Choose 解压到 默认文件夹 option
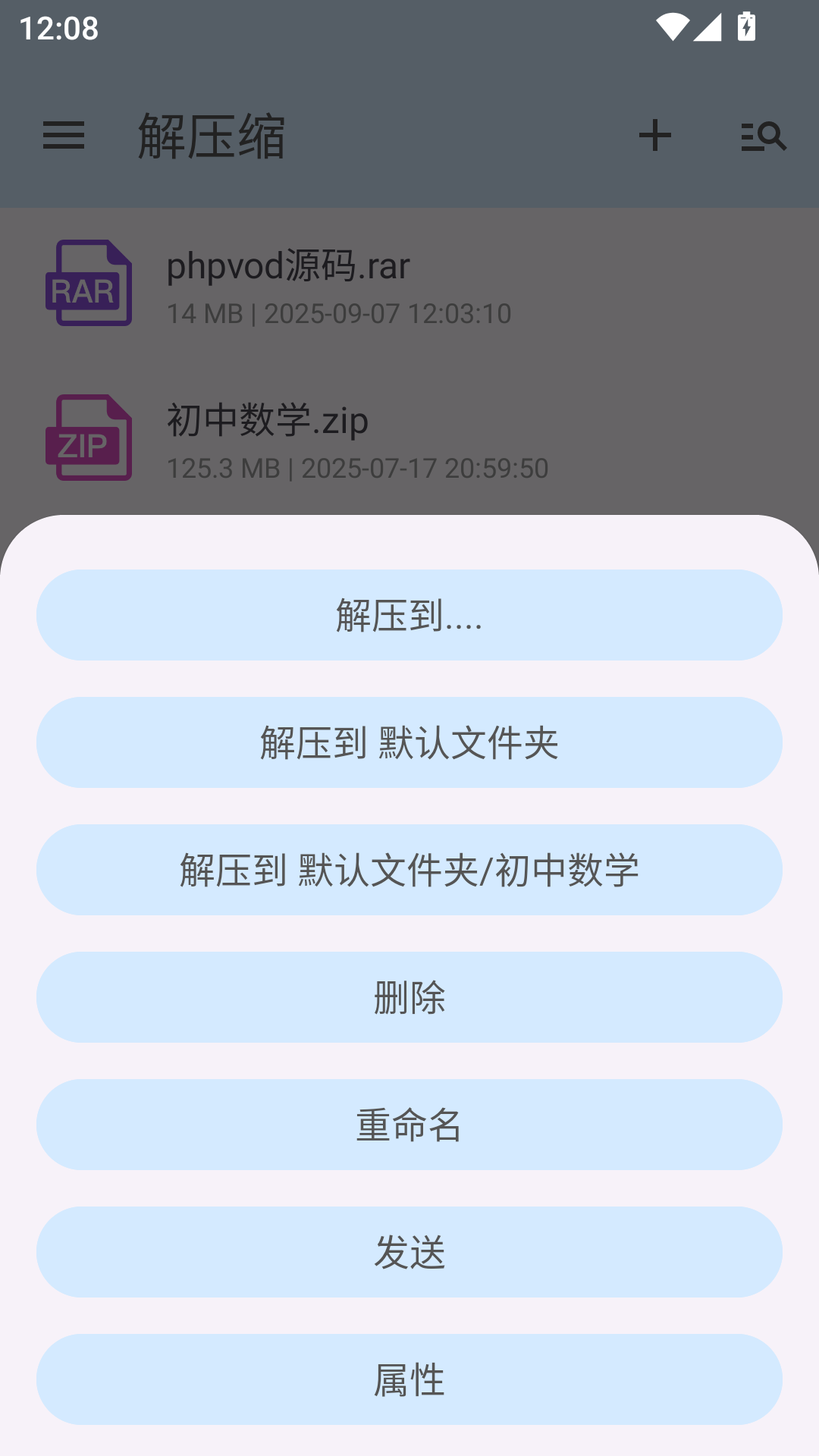The image size is (819, 1456). click(409, 743)
